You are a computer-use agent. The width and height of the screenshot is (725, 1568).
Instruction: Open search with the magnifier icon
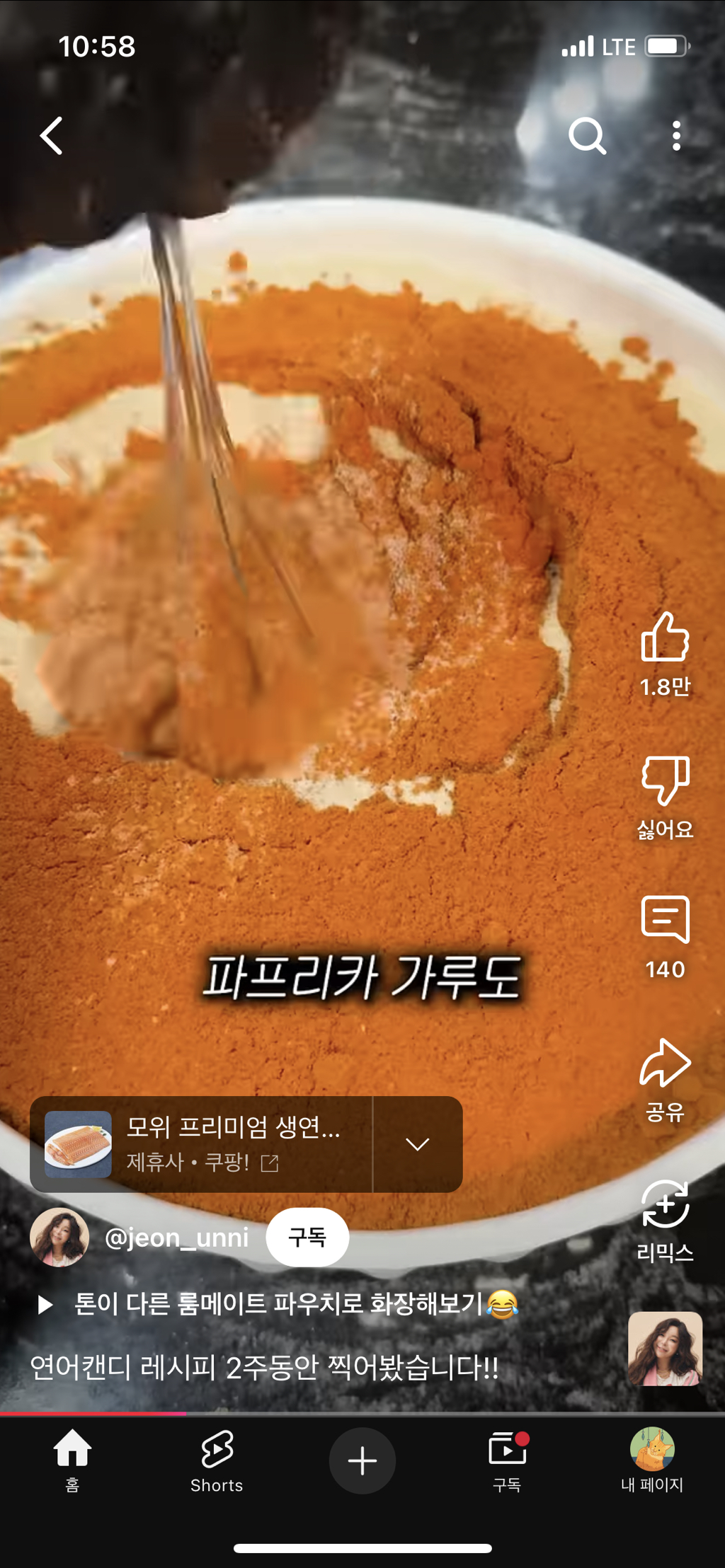pyautogui.click(x=587, y=136)
